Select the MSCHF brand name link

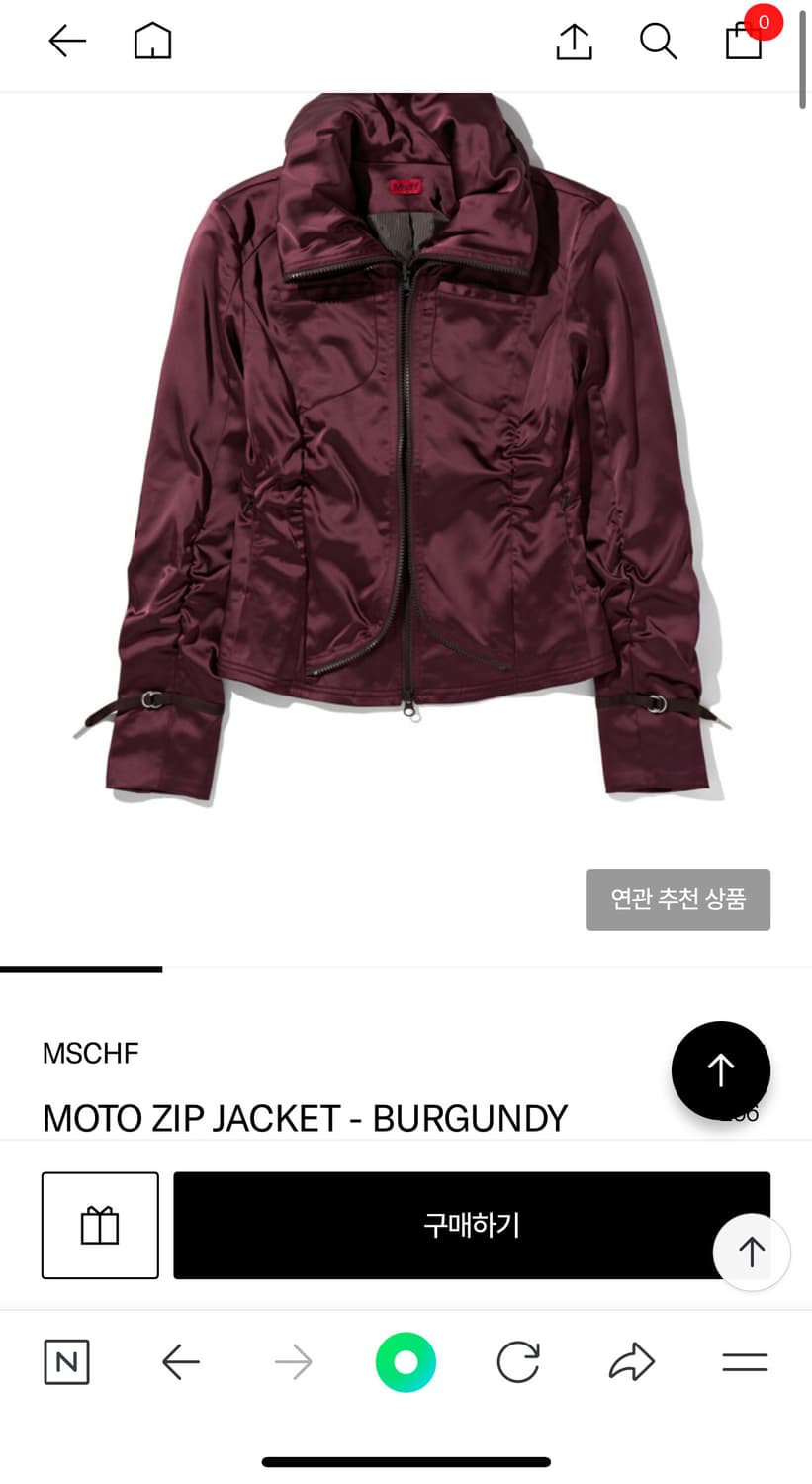(x=90, y=1054)
